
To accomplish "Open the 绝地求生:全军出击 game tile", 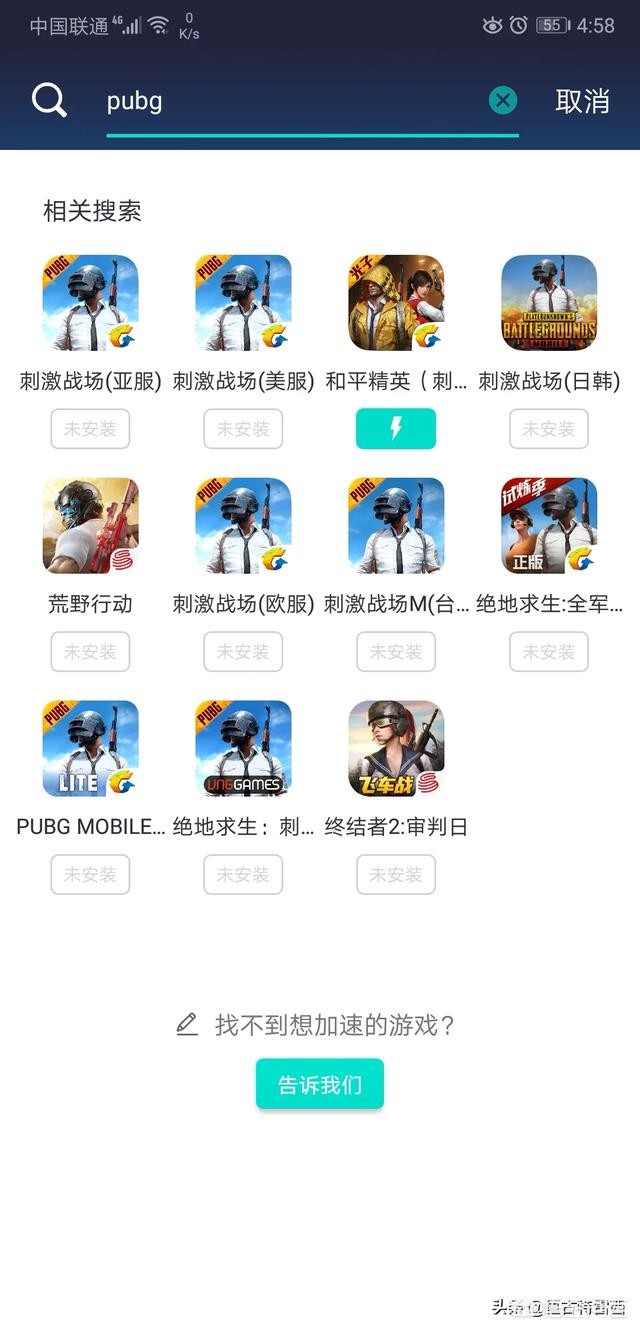I will pyautogui.click(x=549, y=526).
